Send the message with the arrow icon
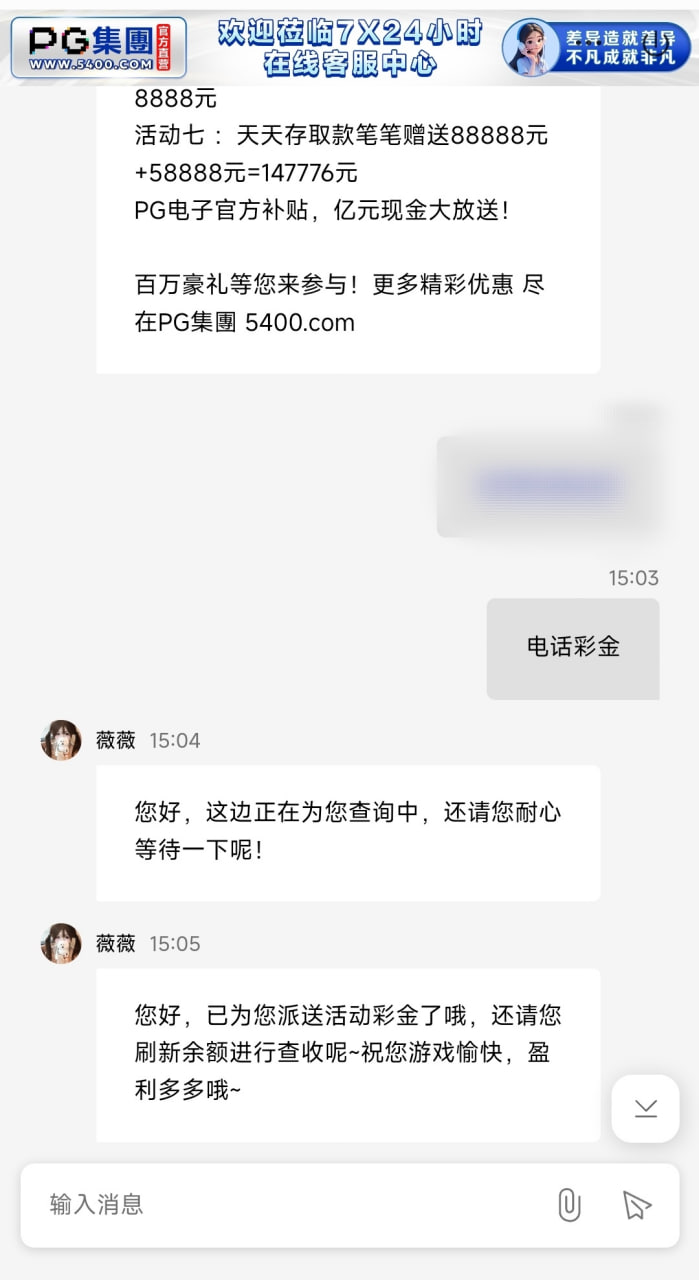Screen dimensions: 699x1280 (636, 1205)
